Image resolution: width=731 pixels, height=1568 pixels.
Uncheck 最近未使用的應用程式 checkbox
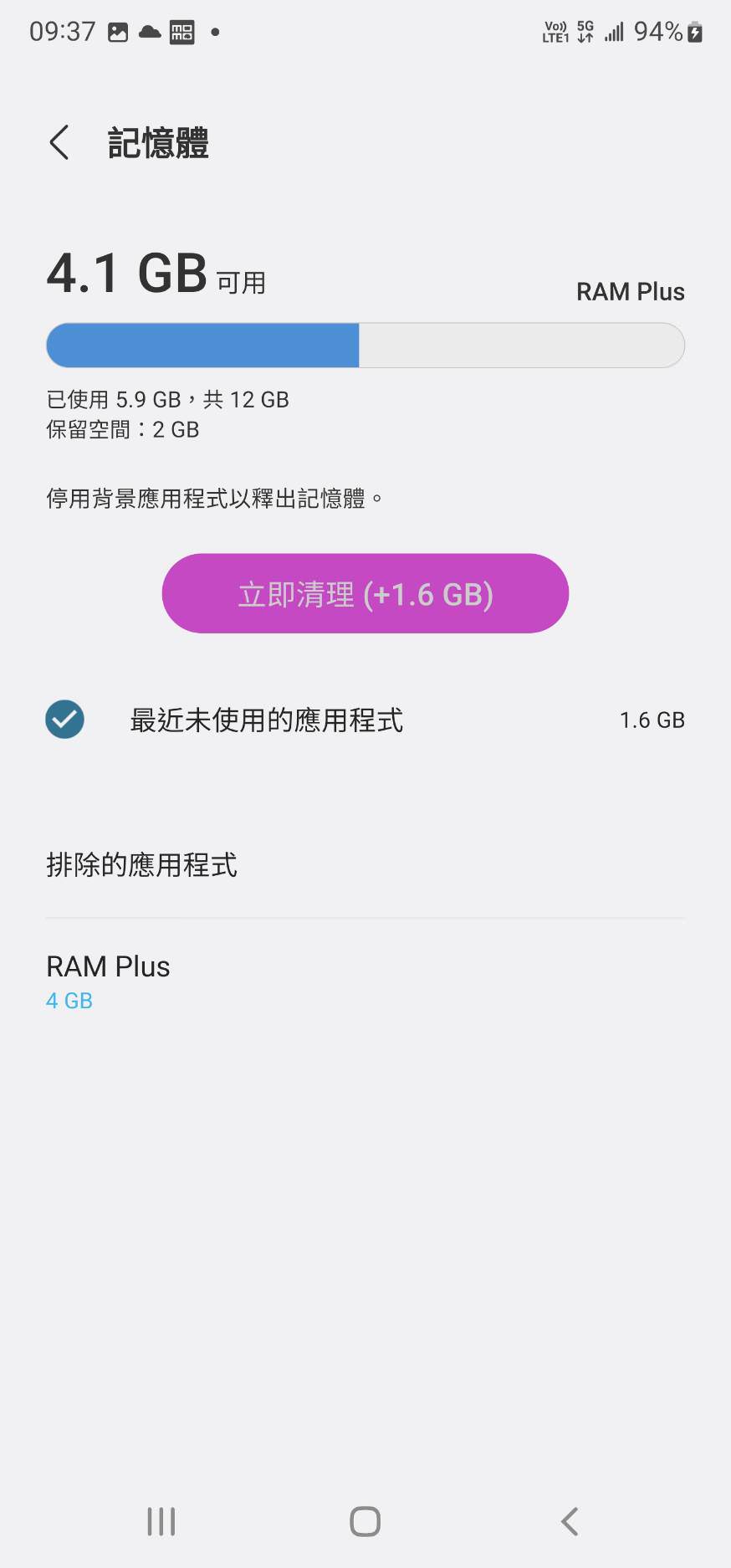tap(64, 720)
